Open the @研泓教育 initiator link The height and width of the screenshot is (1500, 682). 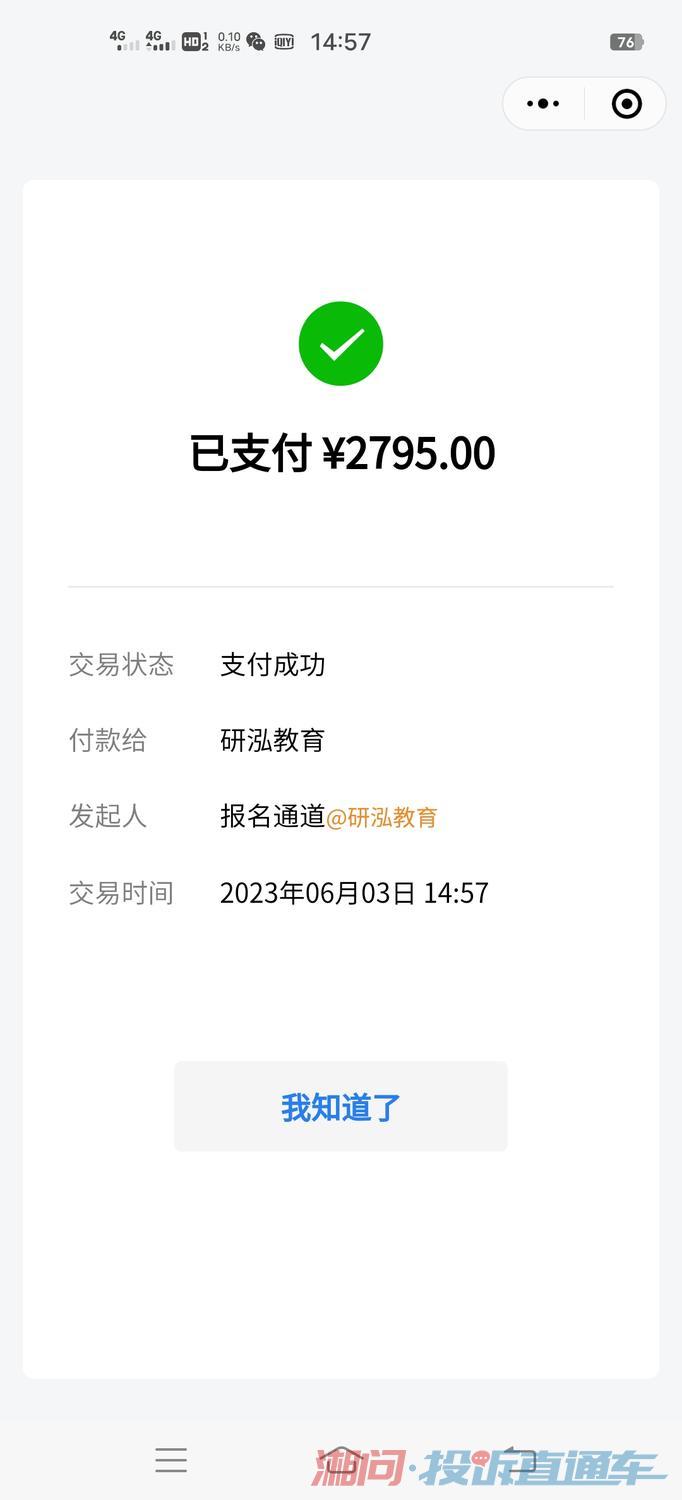click(x=382, y=817)
